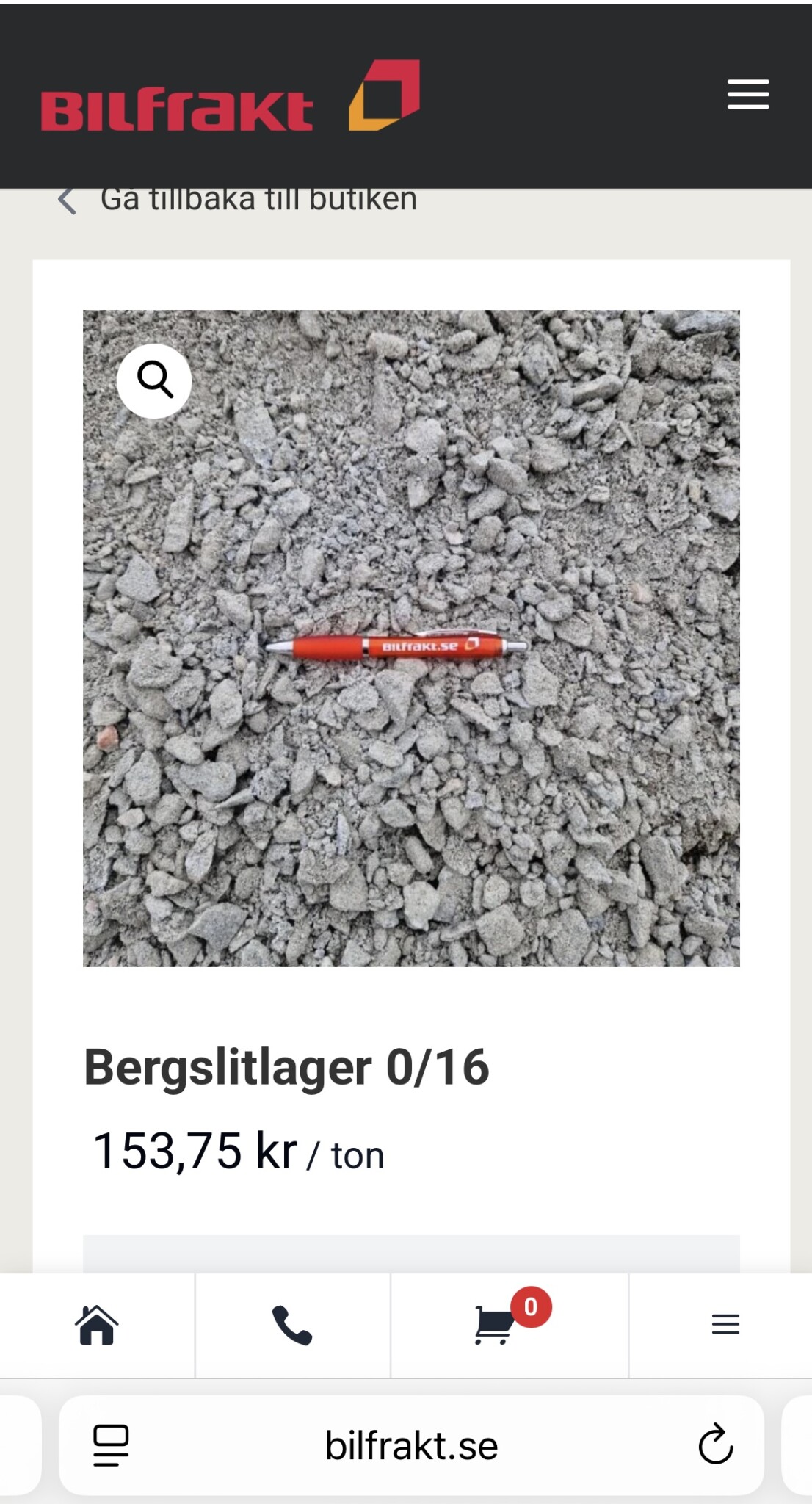The width and height of the screenshot is (812, 1504).
Task: Open the bottom bar menu icon
Action: 725,1324
